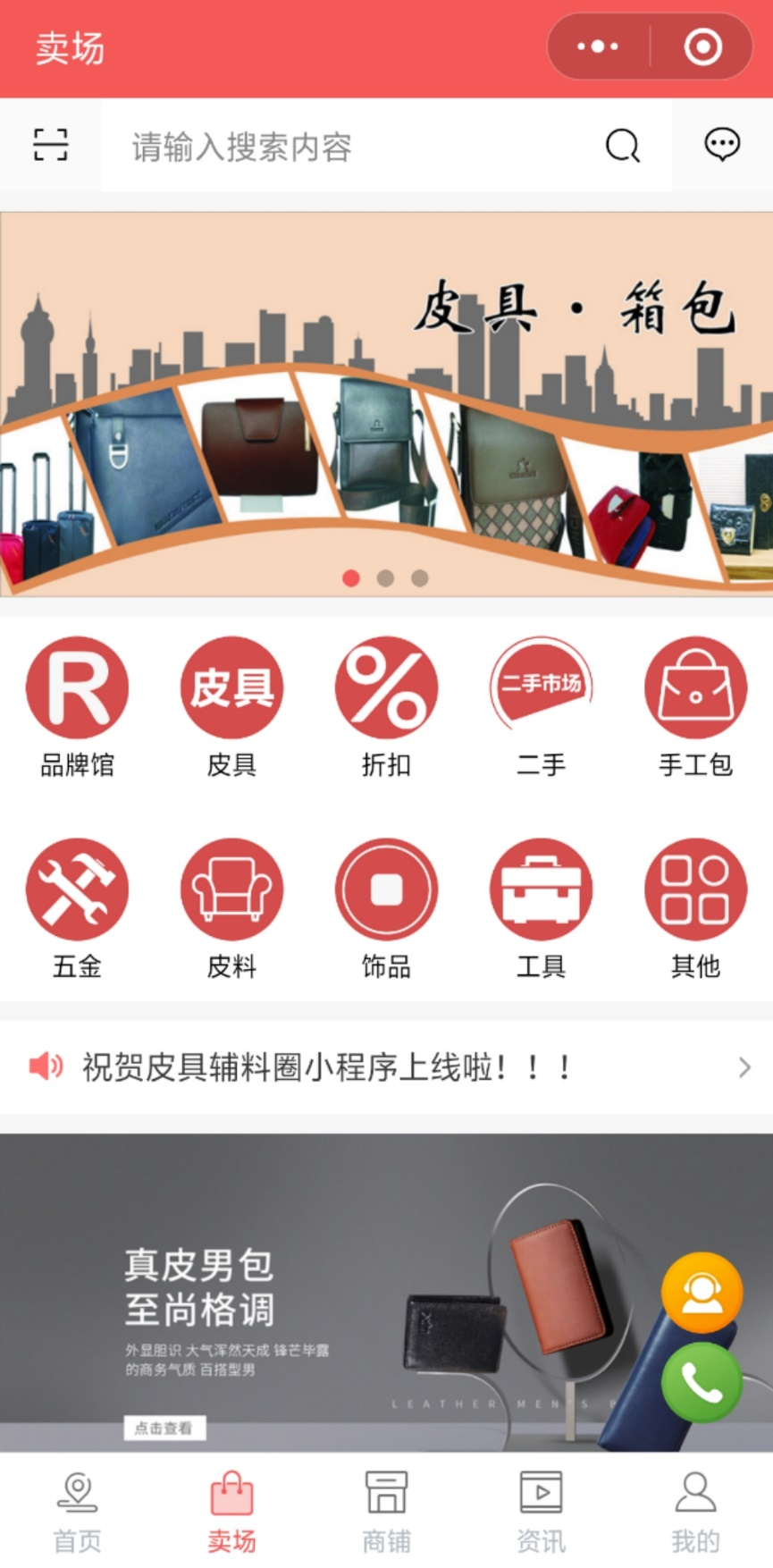Tap the magnifier search icon
The image size is (773, 1568).
pyautogui.click(x=623, y=146)
